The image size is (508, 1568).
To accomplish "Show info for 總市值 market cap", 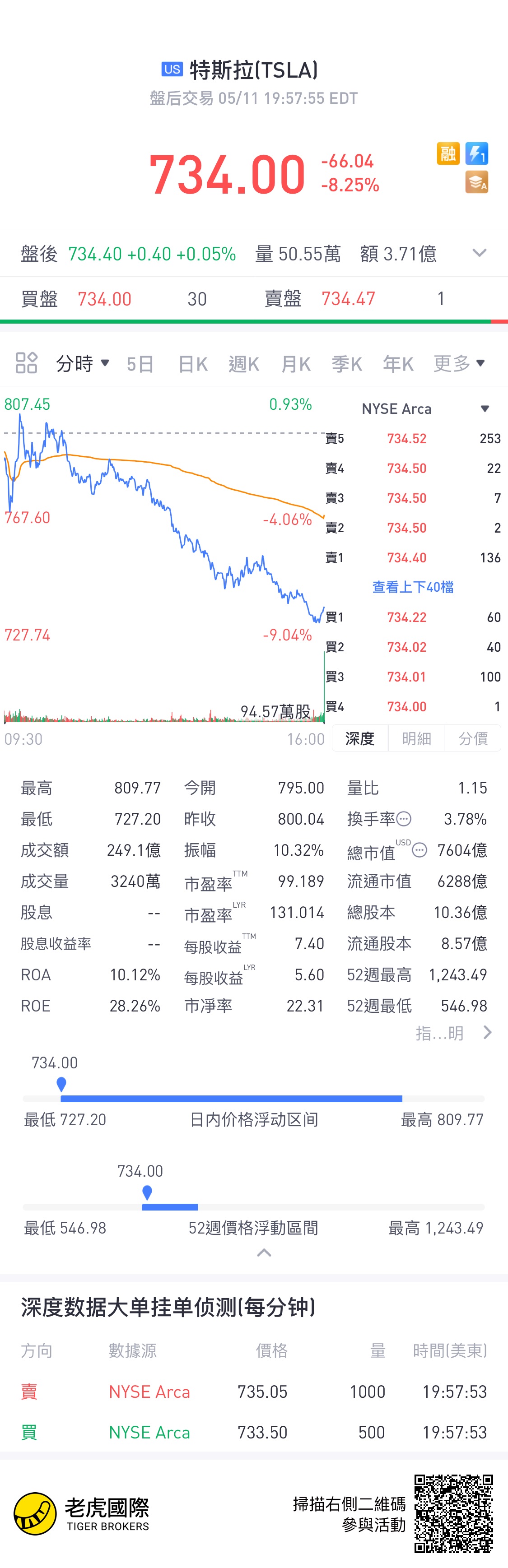I will [419, 850].
